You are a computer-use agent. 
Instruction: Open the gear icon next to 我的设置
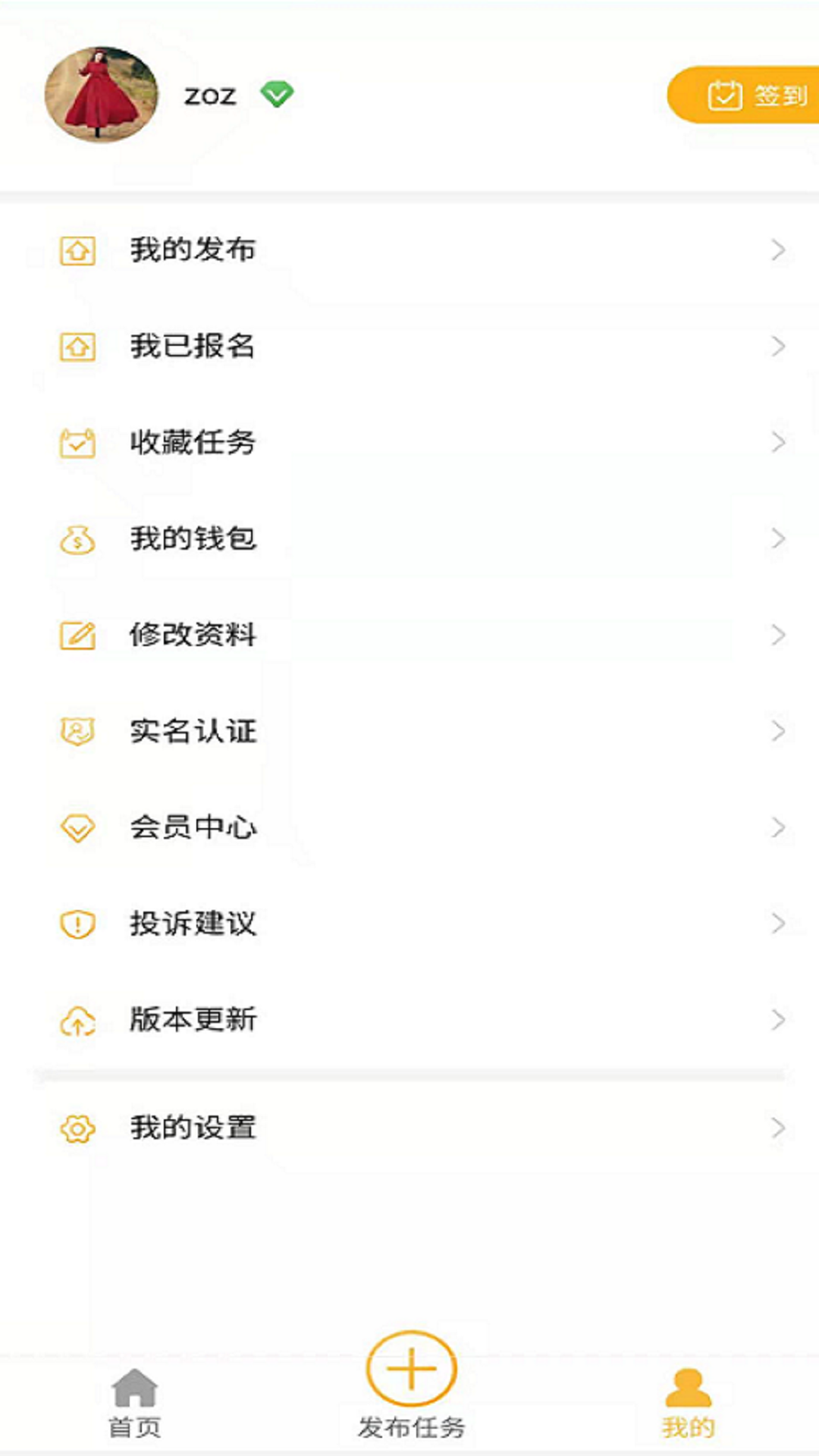tap(77, 1128)
